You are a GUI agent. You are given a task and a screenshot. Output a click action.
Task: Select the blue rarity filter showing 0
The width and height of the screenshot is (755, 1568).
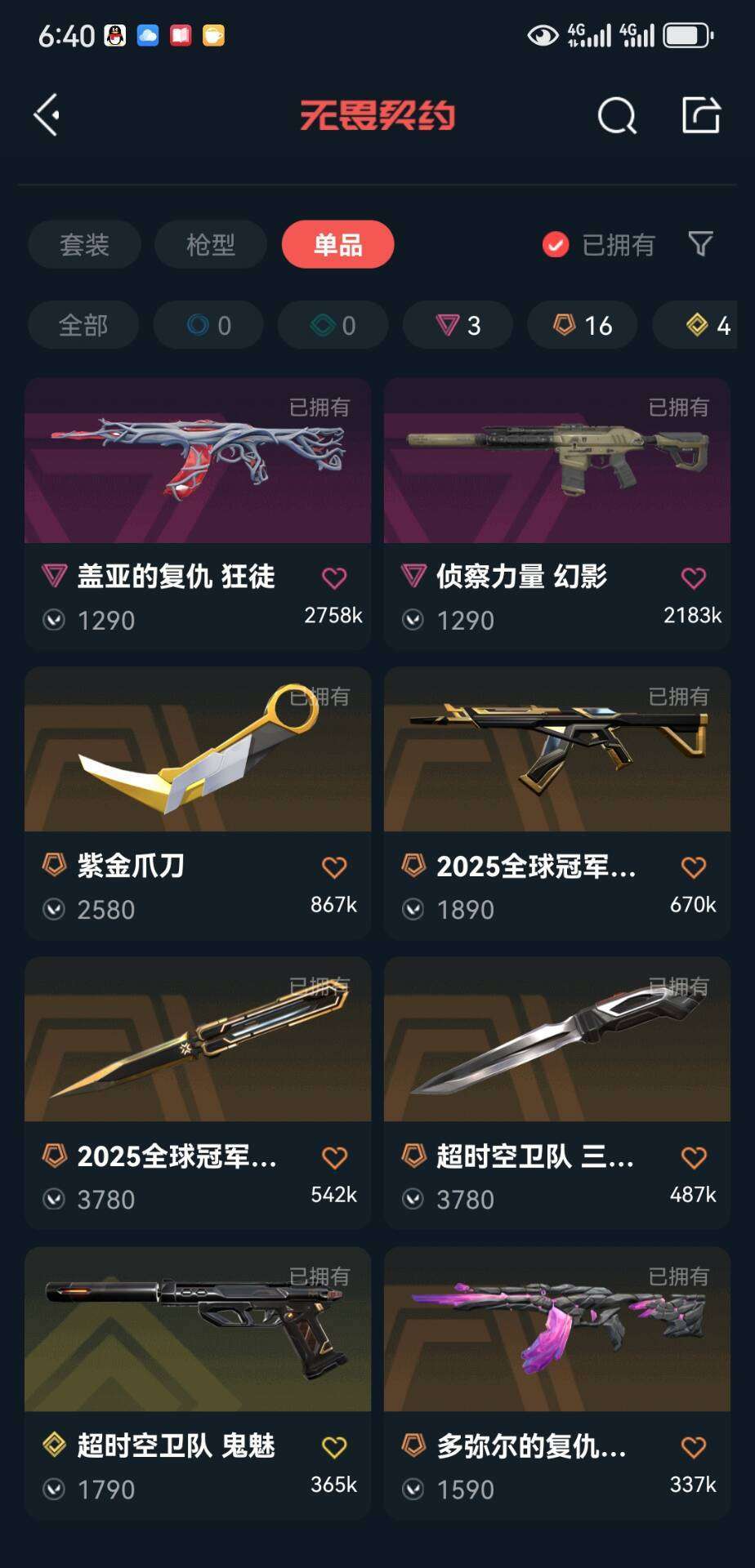208,324
